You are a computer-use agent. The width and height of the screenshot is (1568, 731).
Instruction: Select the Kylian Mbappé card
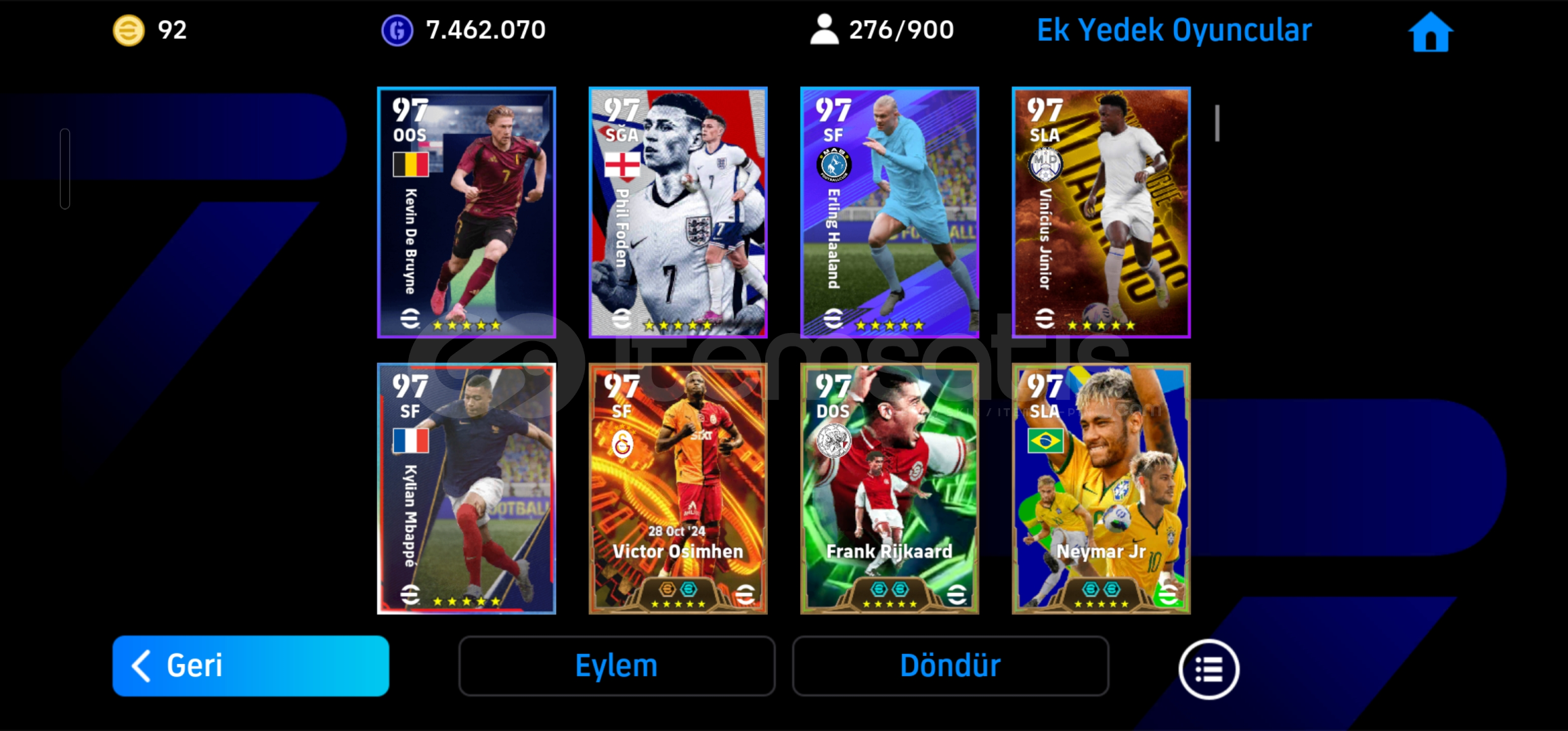coord(466,489)
